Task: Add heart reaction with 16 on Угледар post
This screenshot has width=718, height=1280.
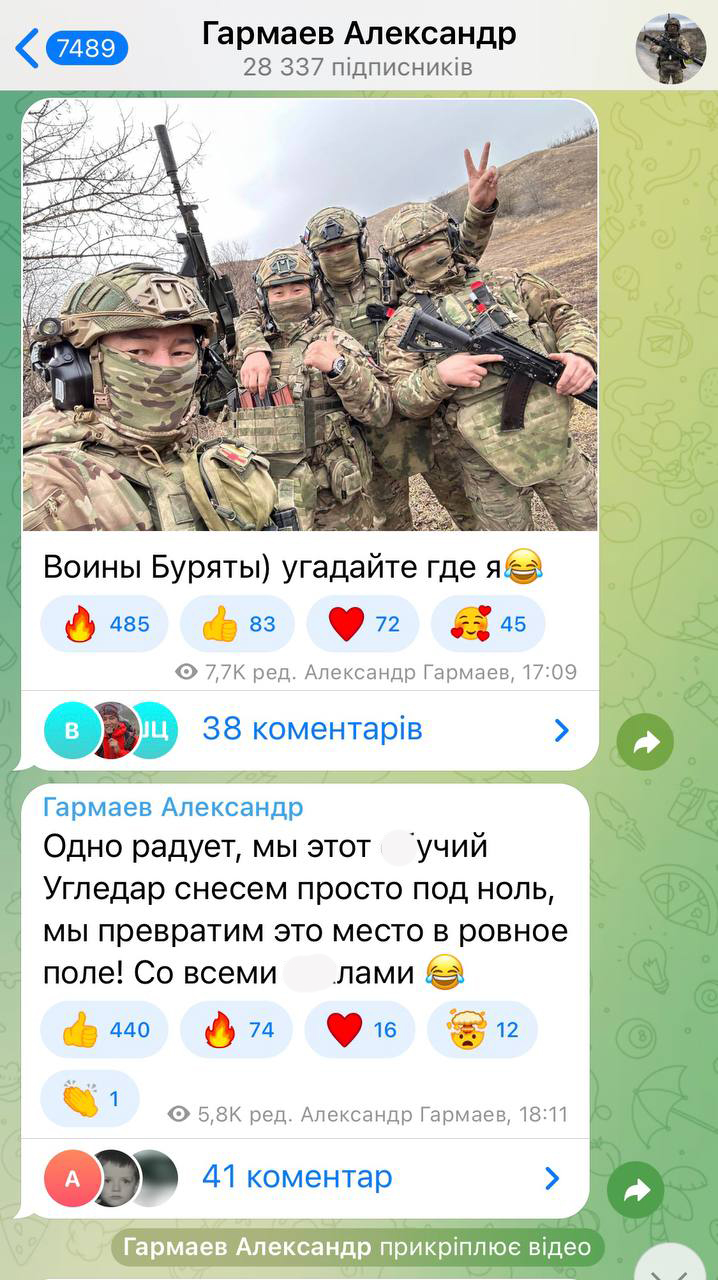Action: point(361,1029)
